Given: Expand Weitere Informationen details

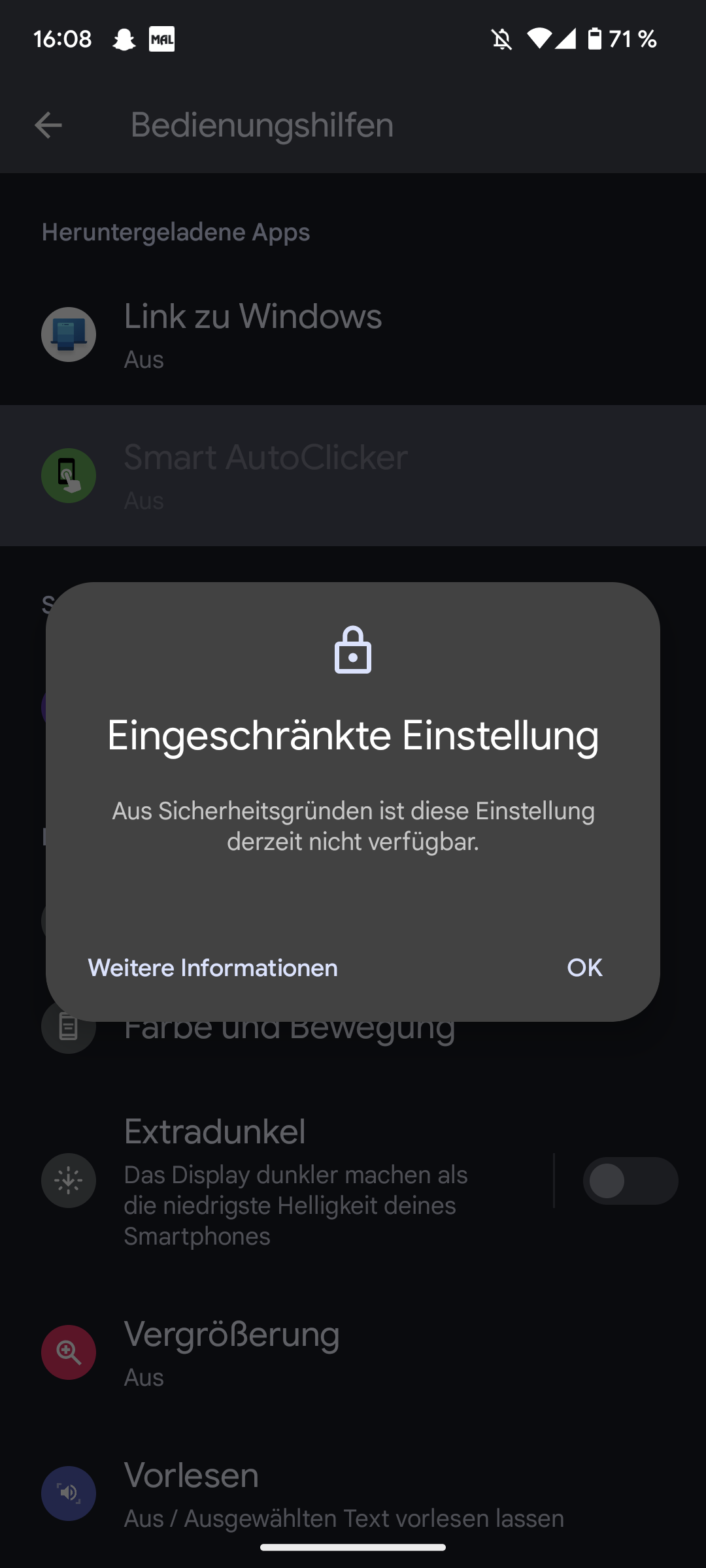Looking at the screenshot, I should pyautogui.click(x=212, y=968).
